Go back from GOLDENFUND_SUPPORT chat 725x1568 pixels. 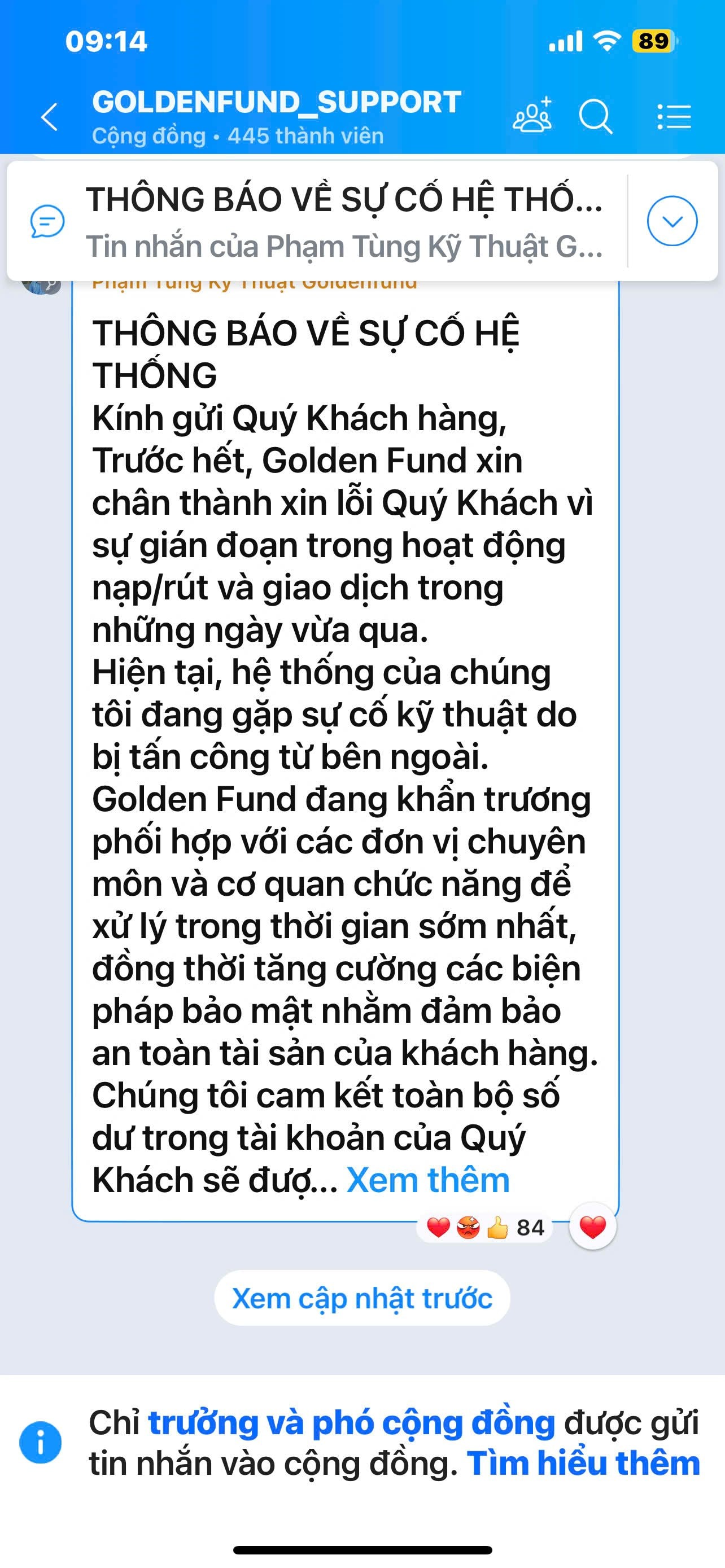50,116
